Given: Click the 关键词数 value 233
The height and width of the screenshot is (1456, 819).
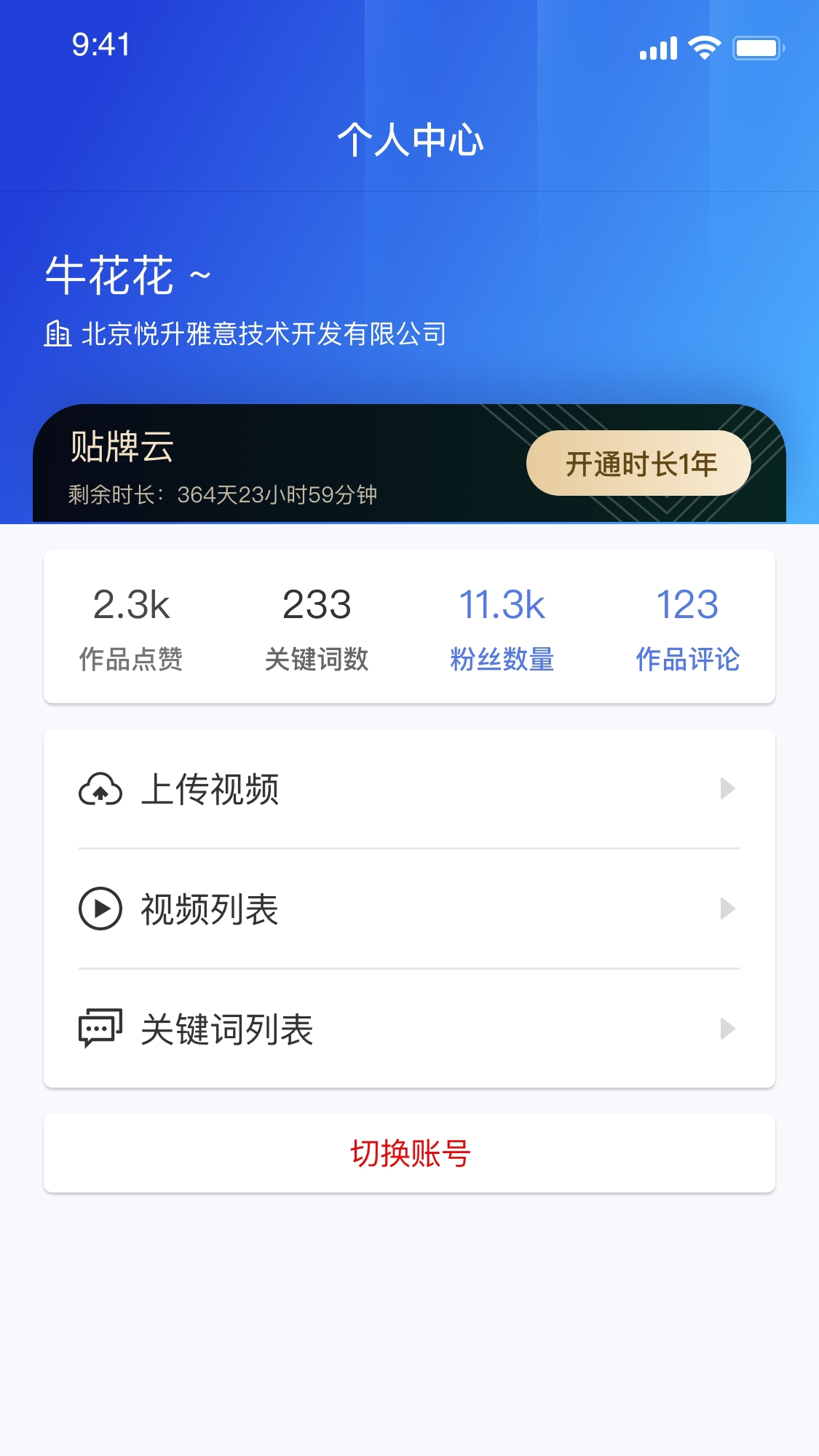Looking at the screenshot, I should (317, 604).
